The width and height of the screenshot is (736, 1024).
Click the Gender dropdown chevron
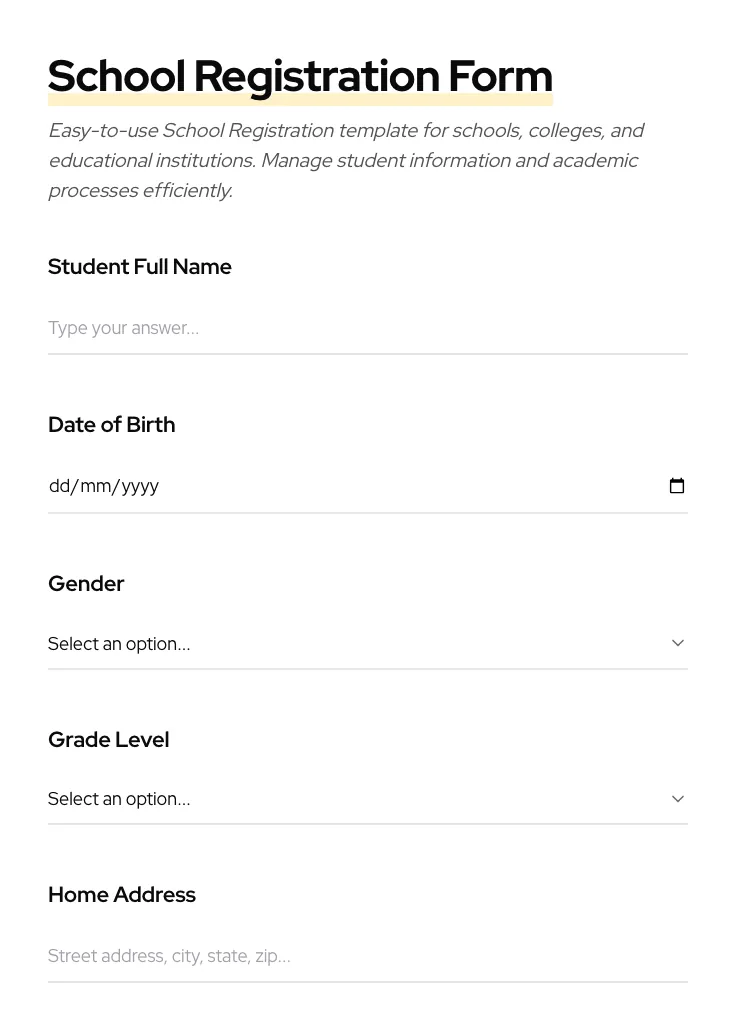(678, 643)
